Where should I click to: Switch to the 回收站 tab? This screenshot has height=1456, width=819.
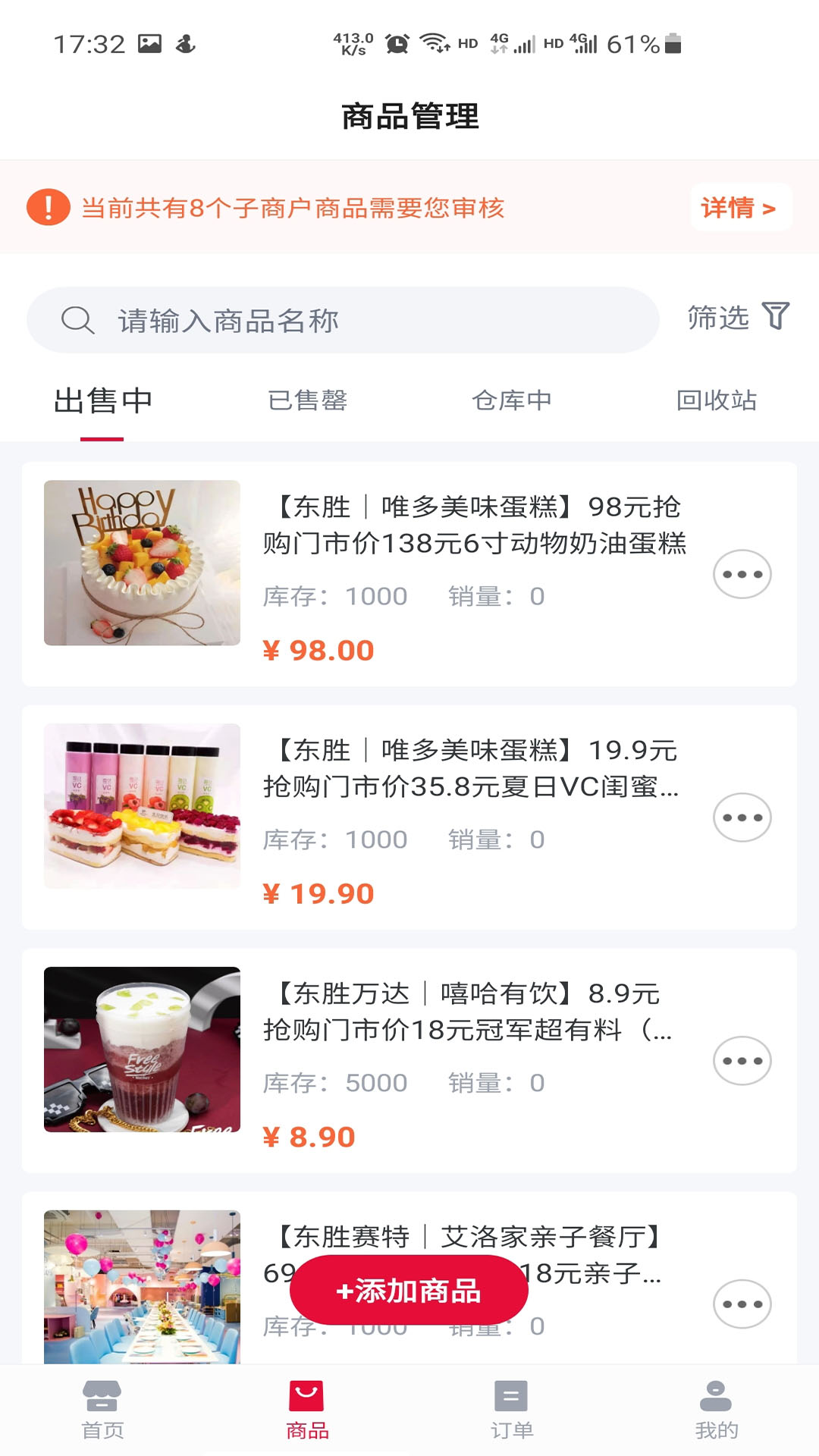pyautogui.click(x=717, y=400)
